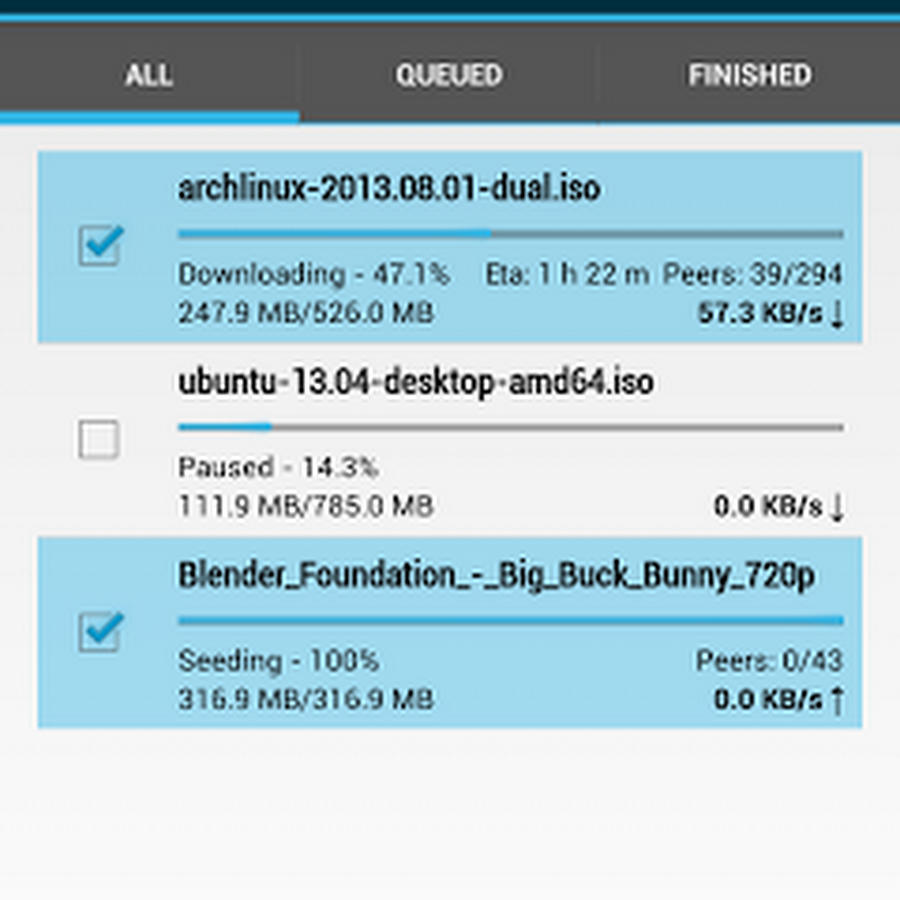
Task: Uncheck the Big_Buck_Bunny_720p torrent checkbox
Action: pyautogui.click(x=100, y=632)
